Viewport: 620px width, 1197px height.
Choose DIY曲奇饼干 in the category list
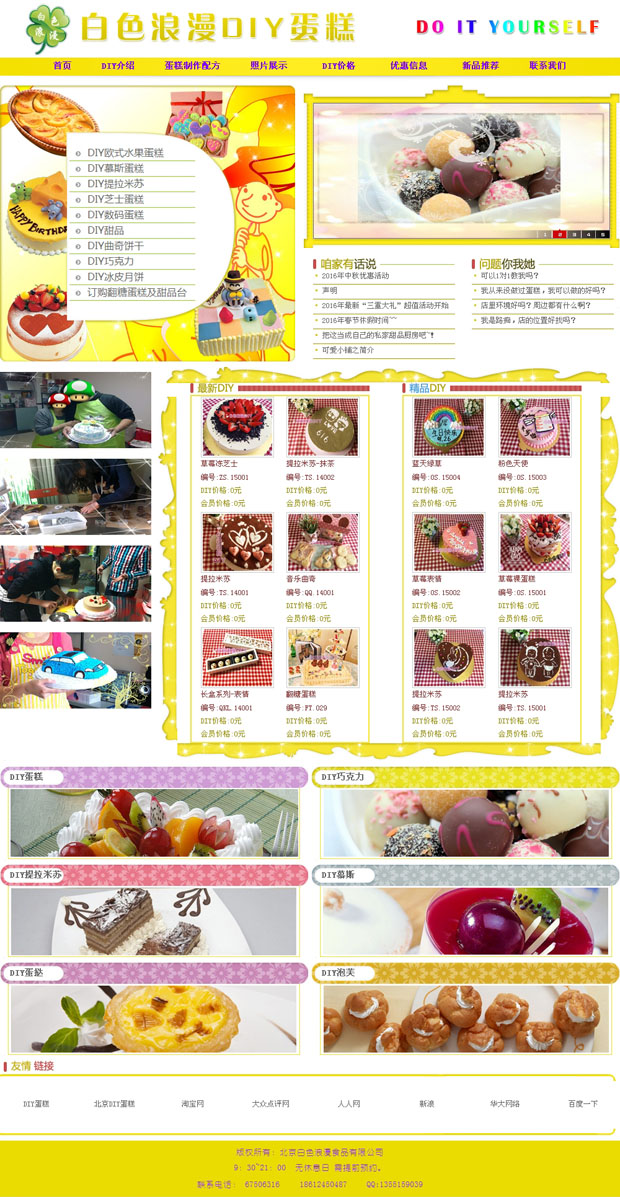click(x=115, y=246)
